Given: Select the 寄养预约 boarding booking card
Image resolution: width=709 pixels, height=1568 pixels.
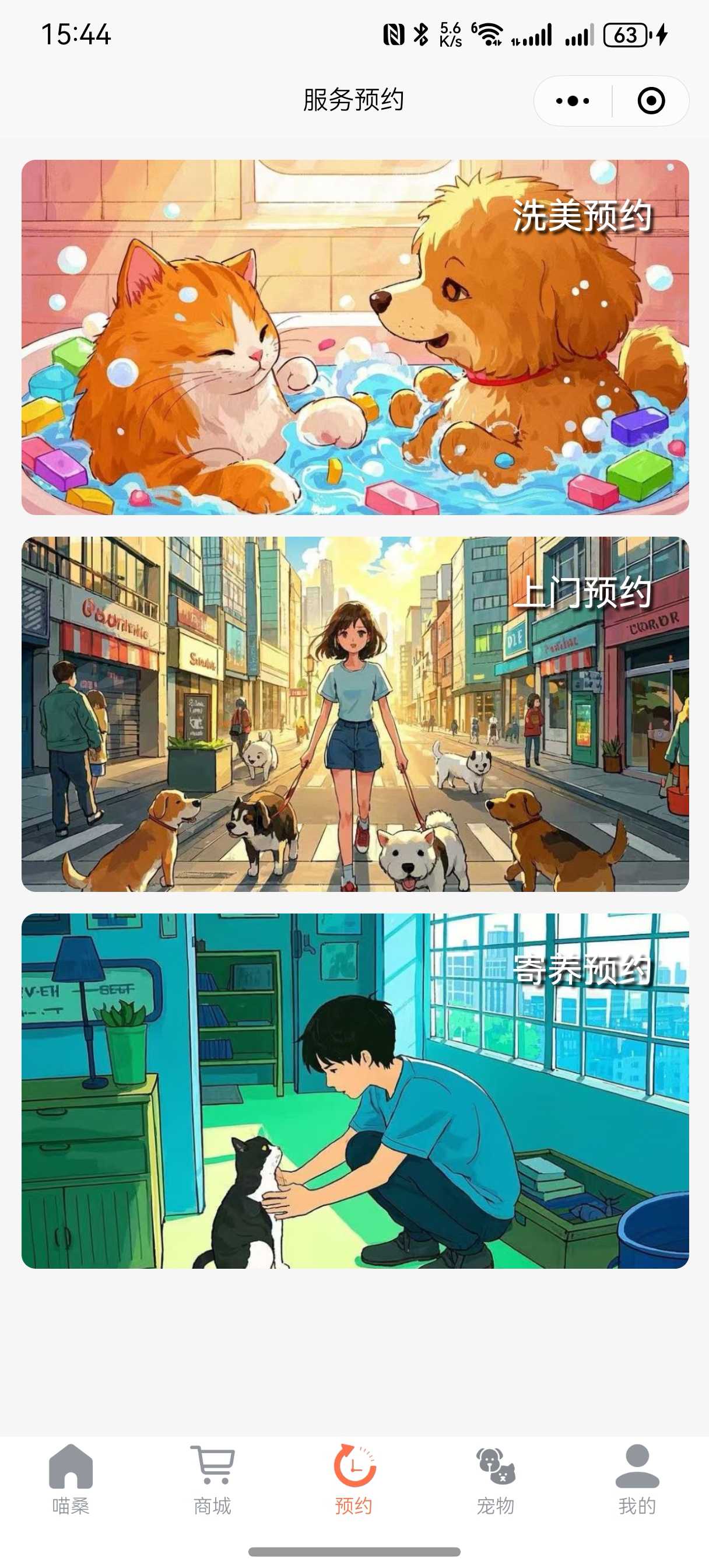Looking at the screenshot, I should [355, 1090].
